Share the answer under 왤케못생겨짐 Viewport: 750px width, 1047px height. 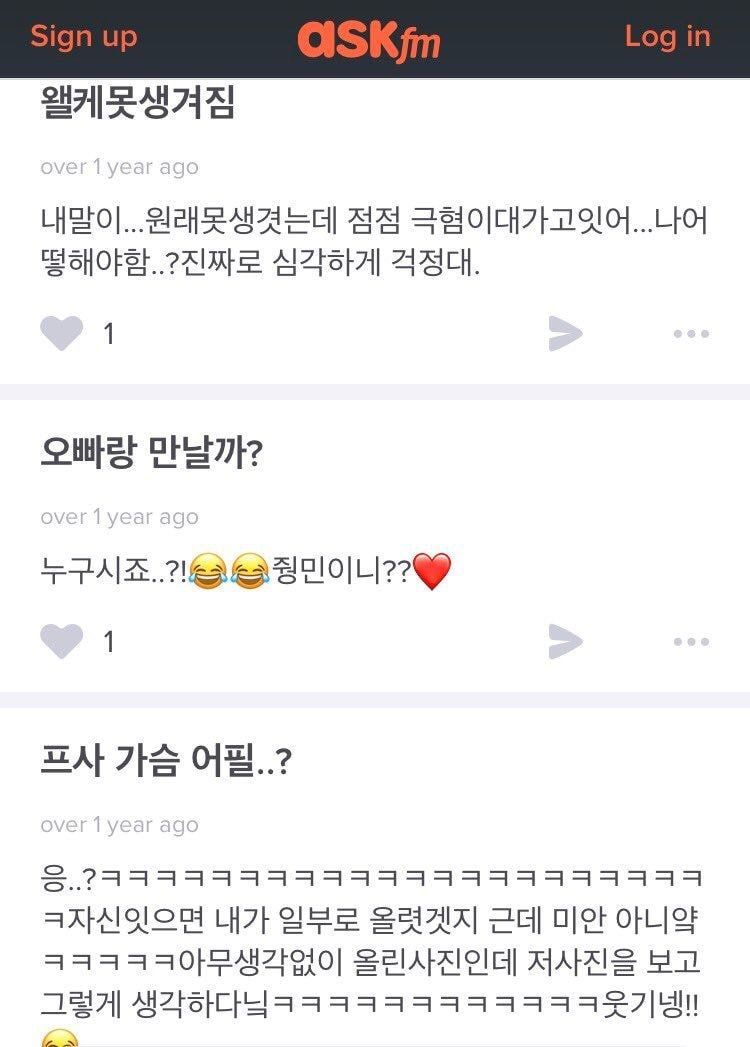565,333
